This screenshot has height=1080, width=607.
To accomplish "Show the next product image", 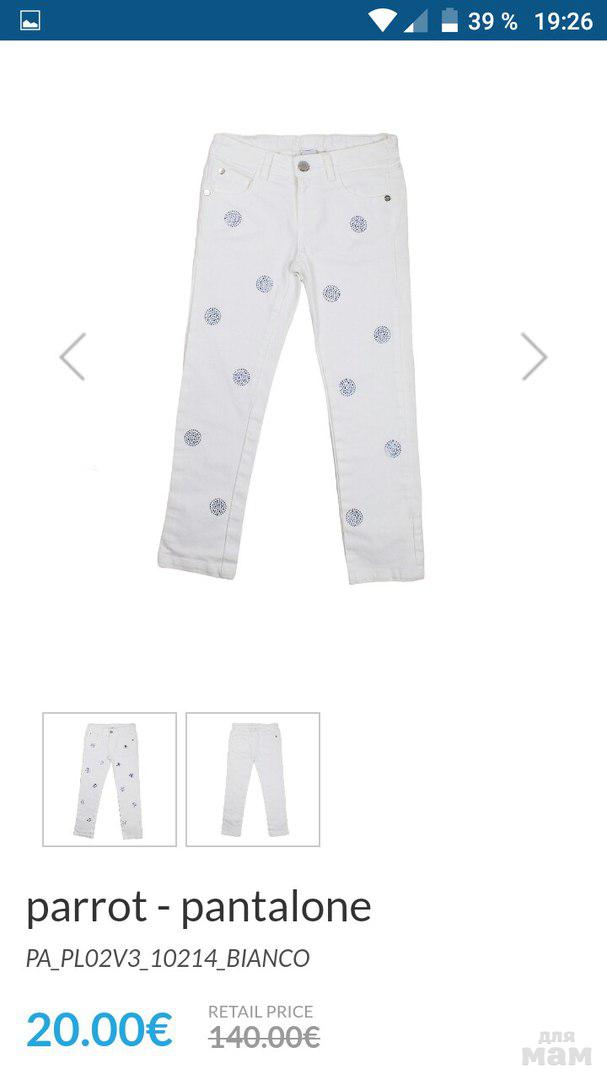I will (x=534, y=357).
